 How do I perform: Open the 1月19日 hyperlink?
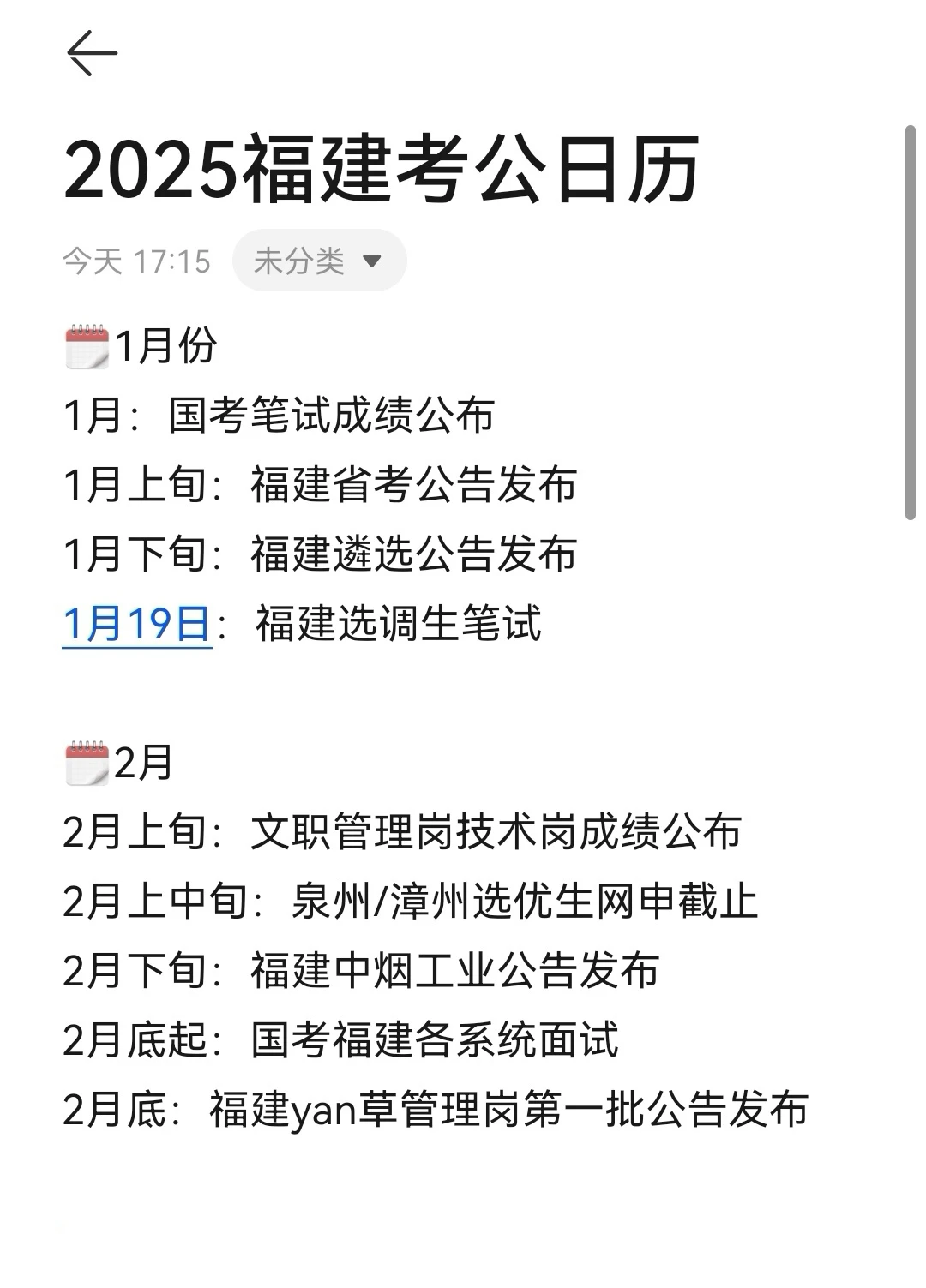point(137,626)
